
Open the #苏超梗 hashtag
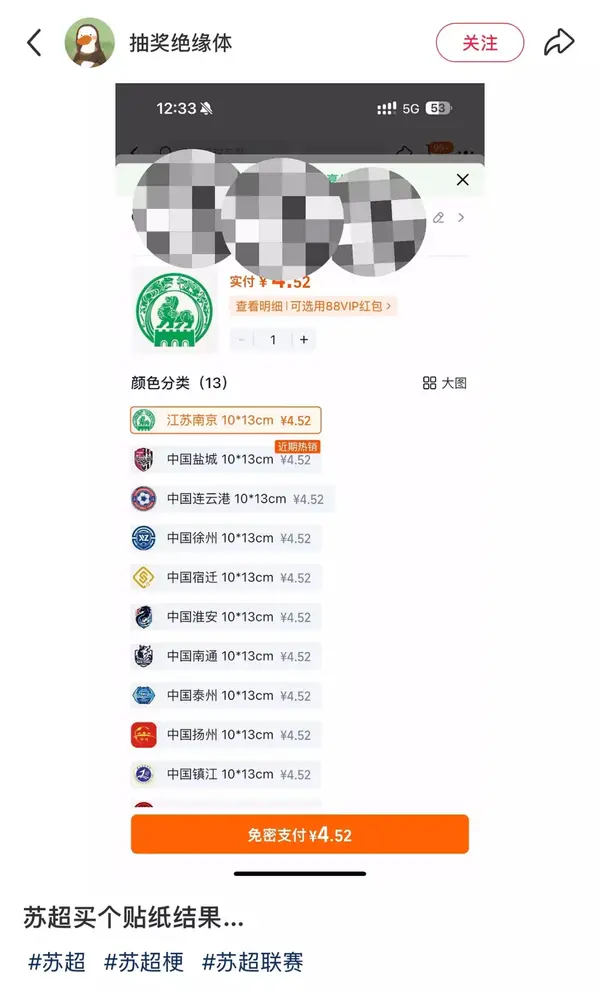144,962
